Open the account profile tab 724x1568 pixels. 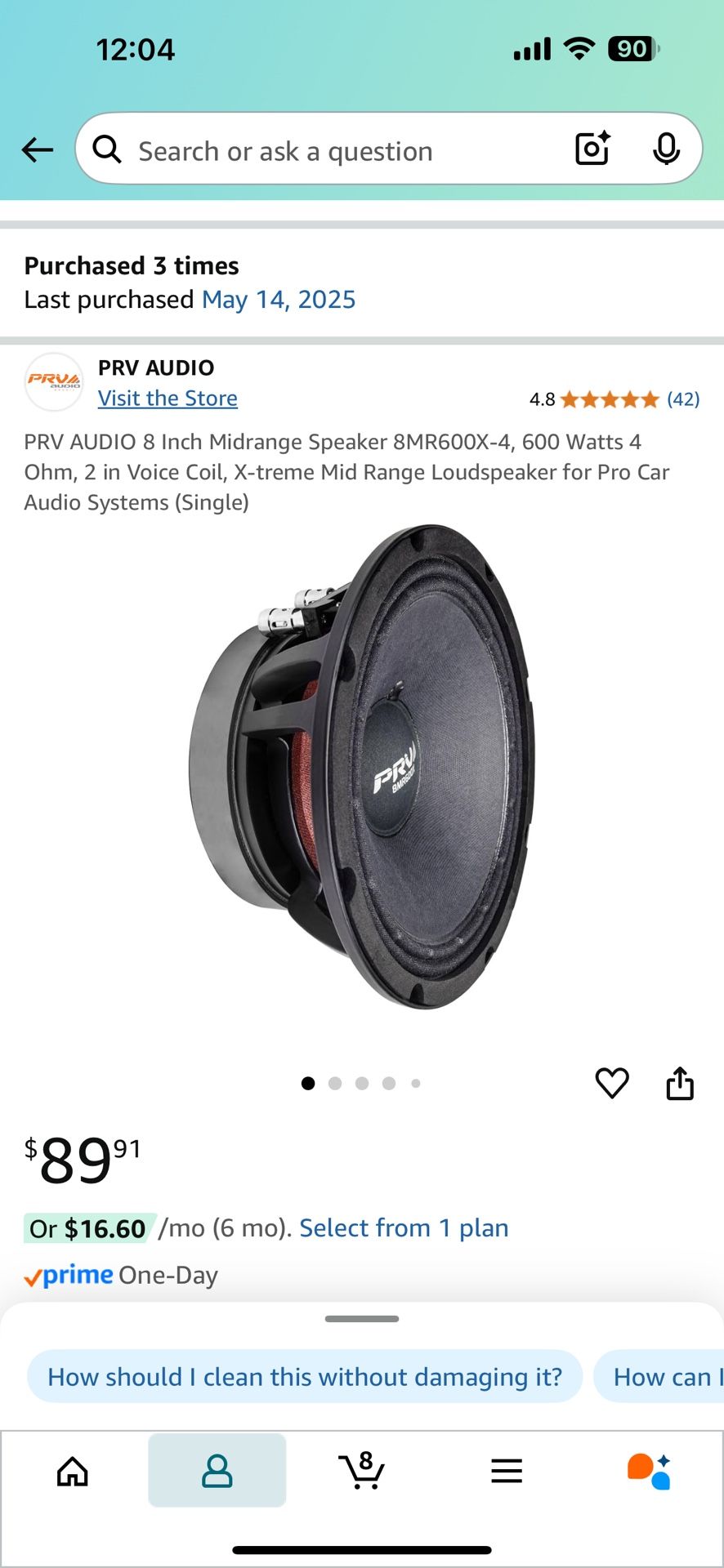point(217,1471)
